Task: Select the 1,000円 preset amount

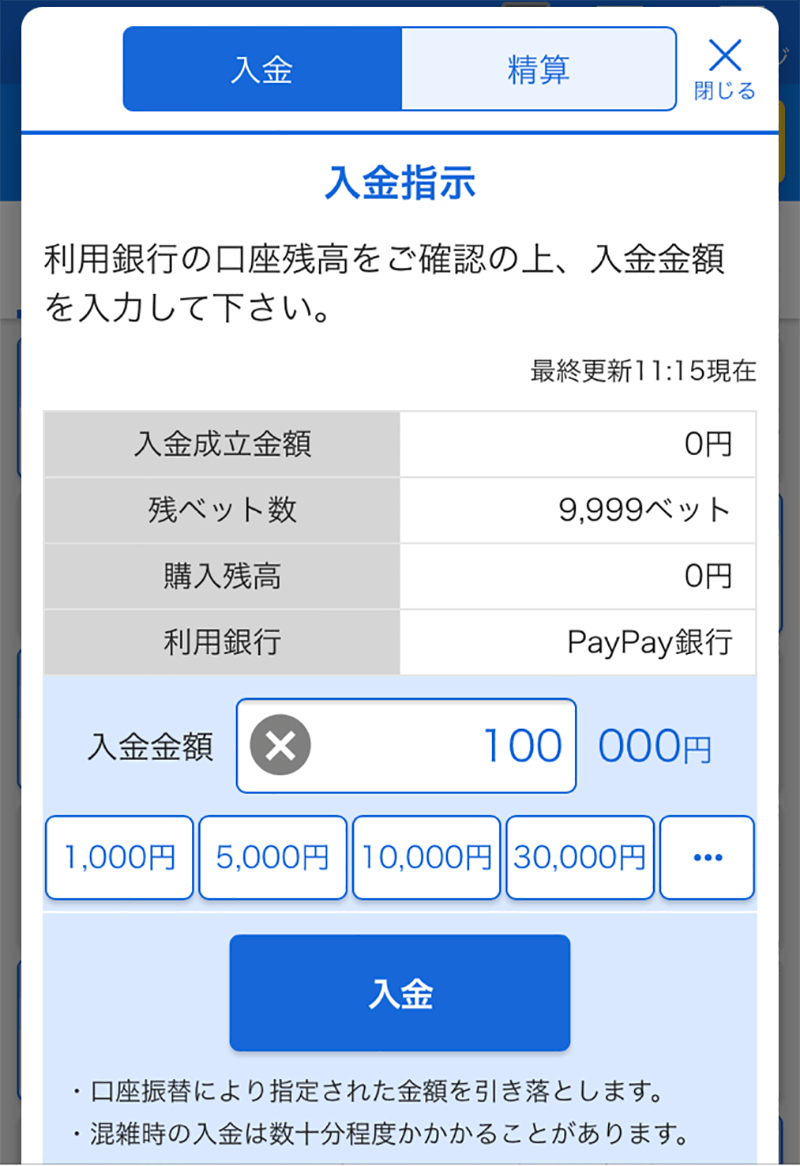Action: (118, 857)
